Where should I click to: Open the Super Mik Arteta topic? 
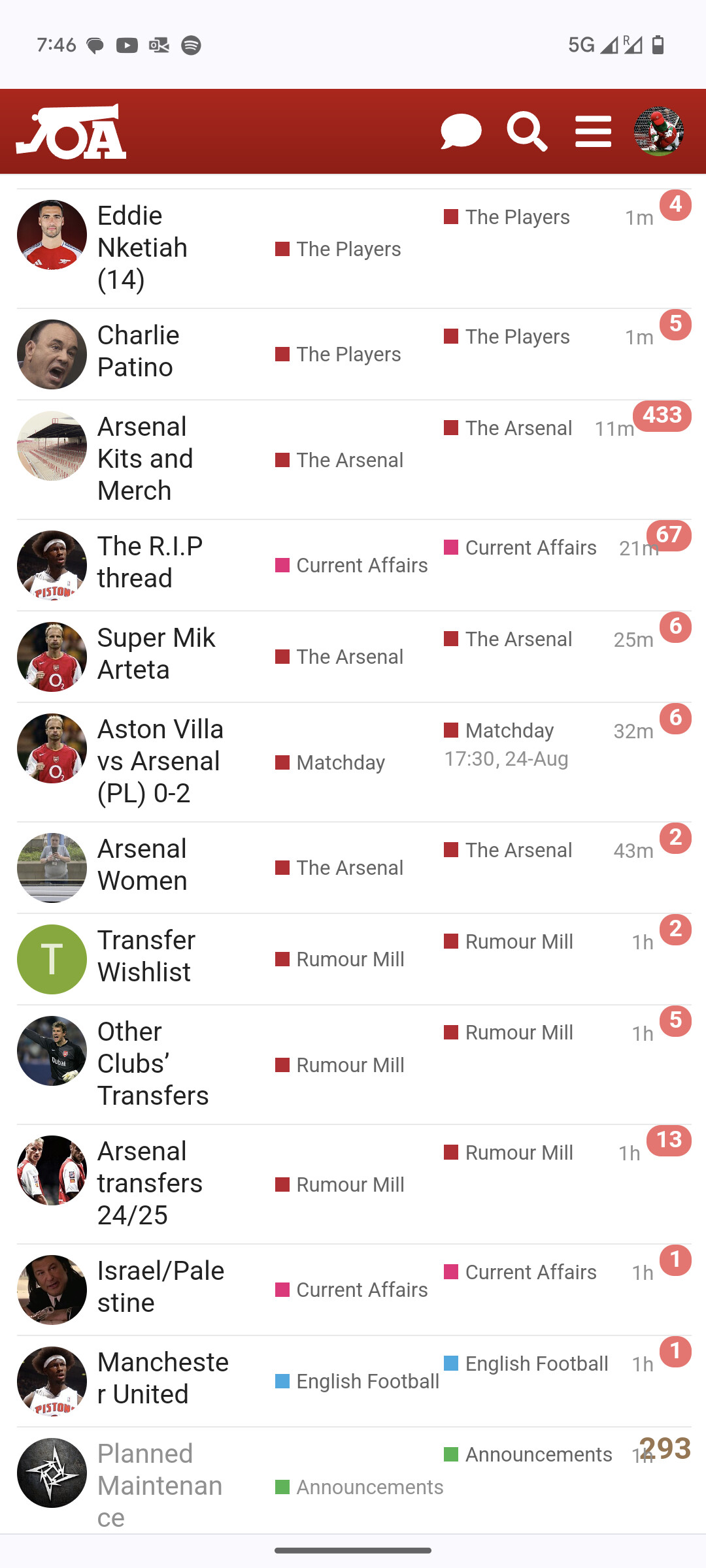coord(156,654)
